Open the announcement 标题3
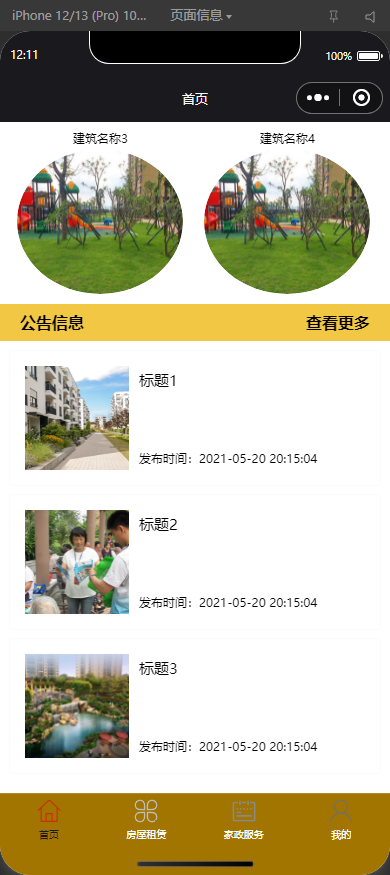This screenshot has height=875, width=390. click(x=195, y=706)
